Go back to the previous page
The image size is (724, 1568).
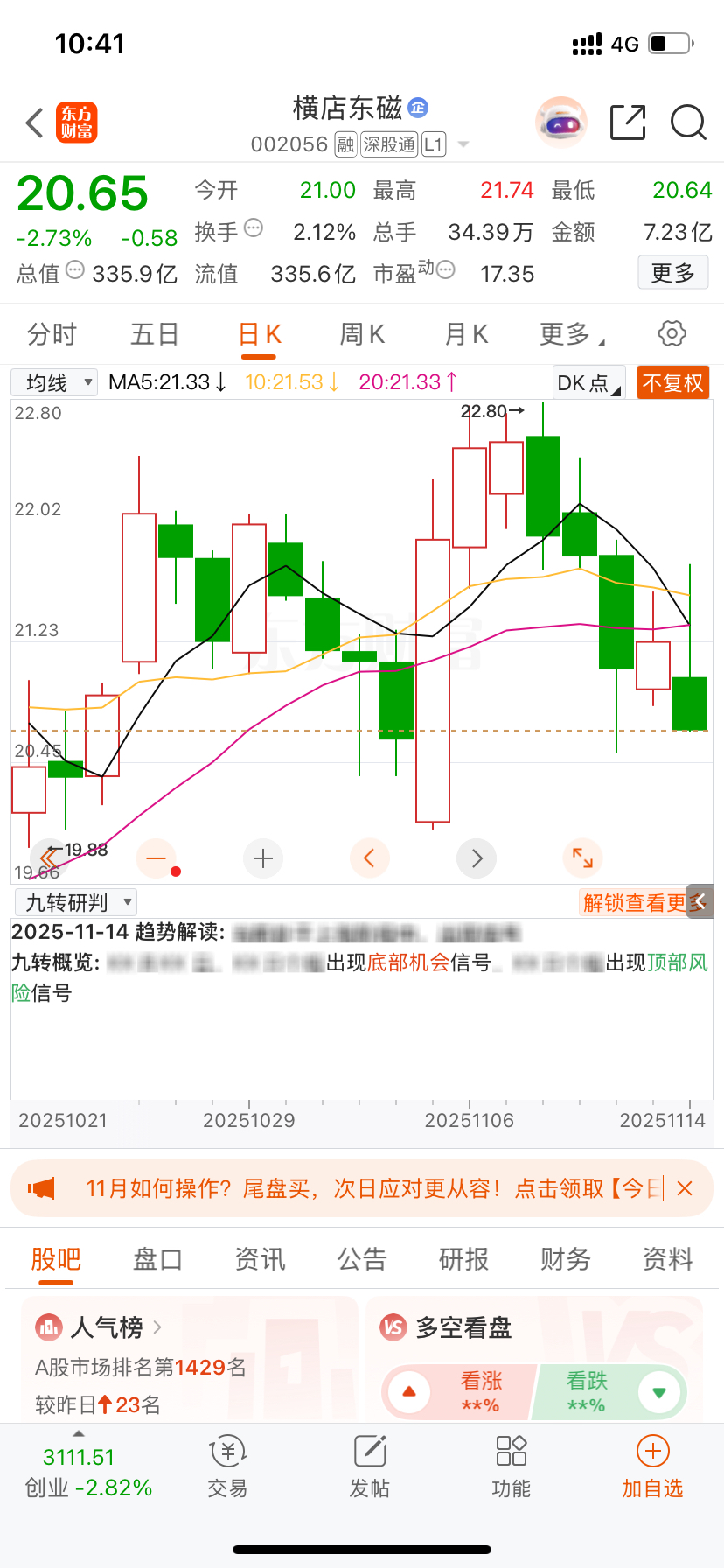[35, 123]
